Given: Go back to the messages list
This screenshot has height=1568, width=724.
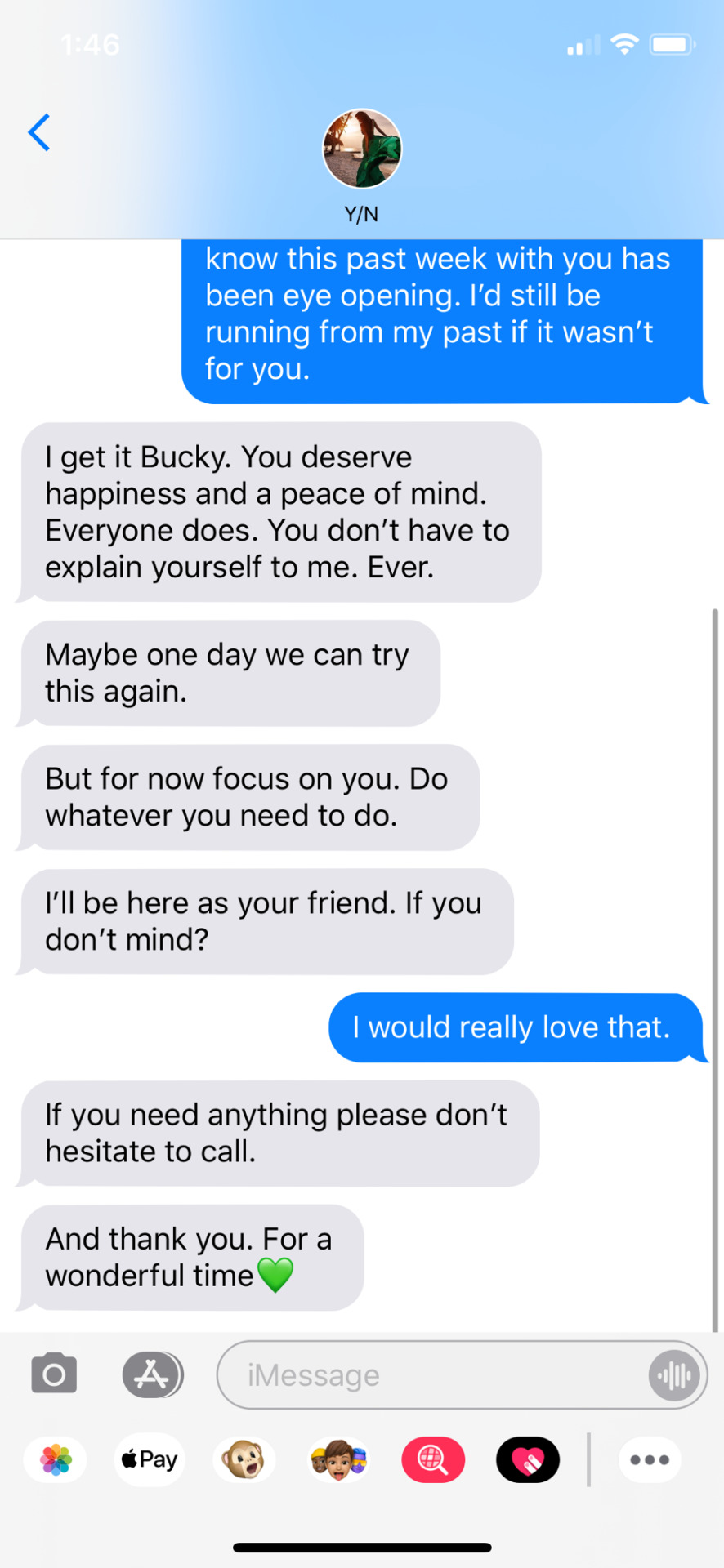Looking at the screenshot, I should (39, 132).
